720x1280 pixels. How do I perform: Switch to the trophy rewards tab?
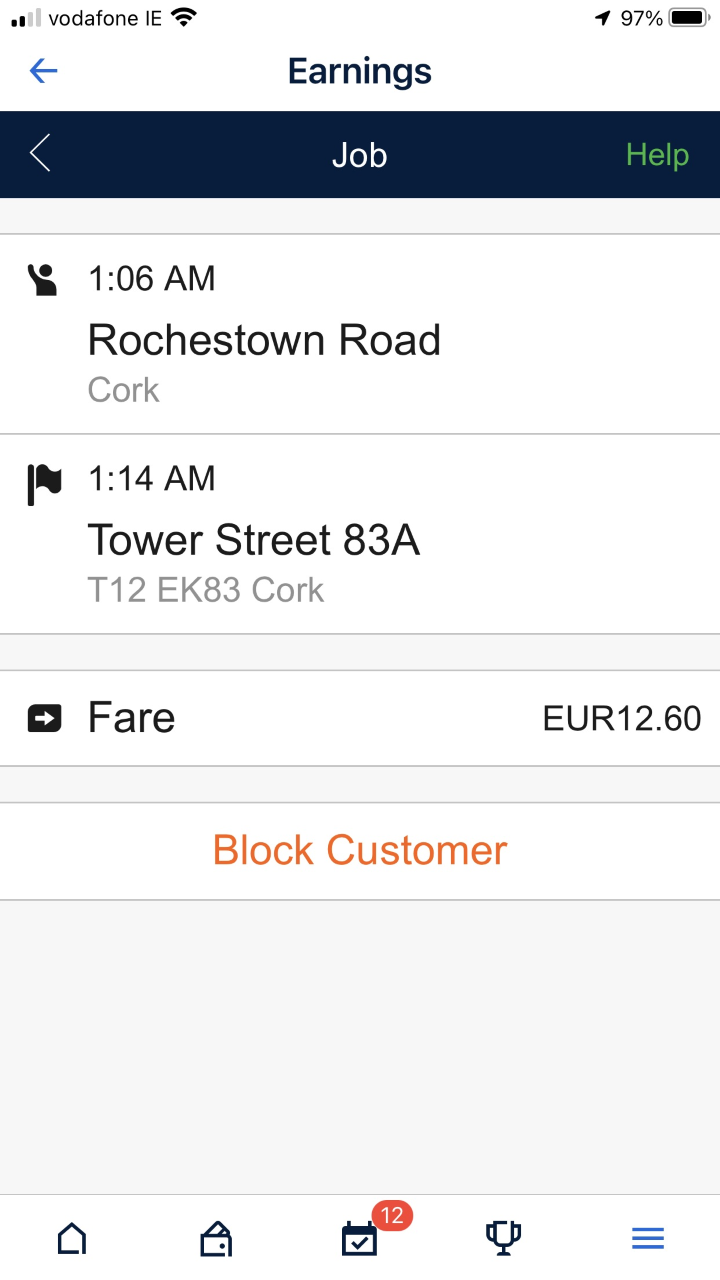[x=503, y=1239]
